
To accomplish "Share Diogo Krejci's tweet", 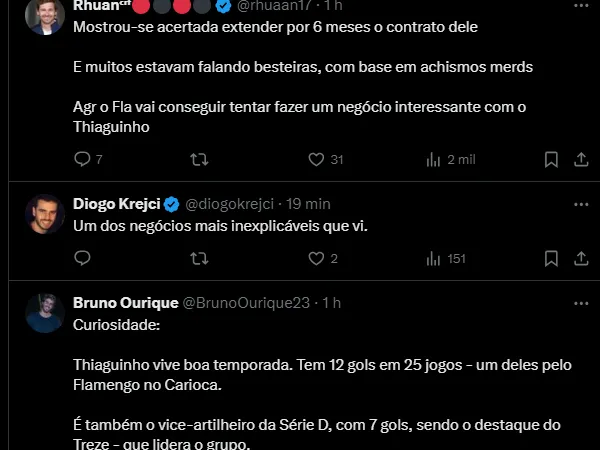I will coord(580,258).
